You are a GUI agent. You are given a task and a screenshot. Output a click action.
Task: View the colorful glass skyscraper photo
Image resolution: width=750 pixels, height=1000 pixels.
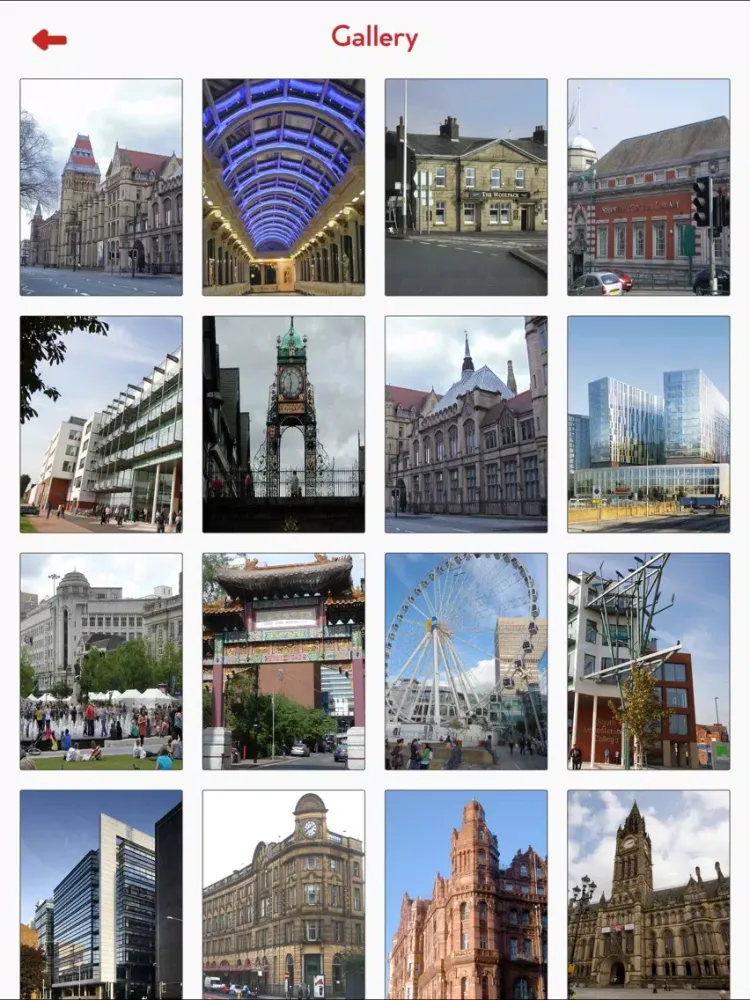click(647, 424)
